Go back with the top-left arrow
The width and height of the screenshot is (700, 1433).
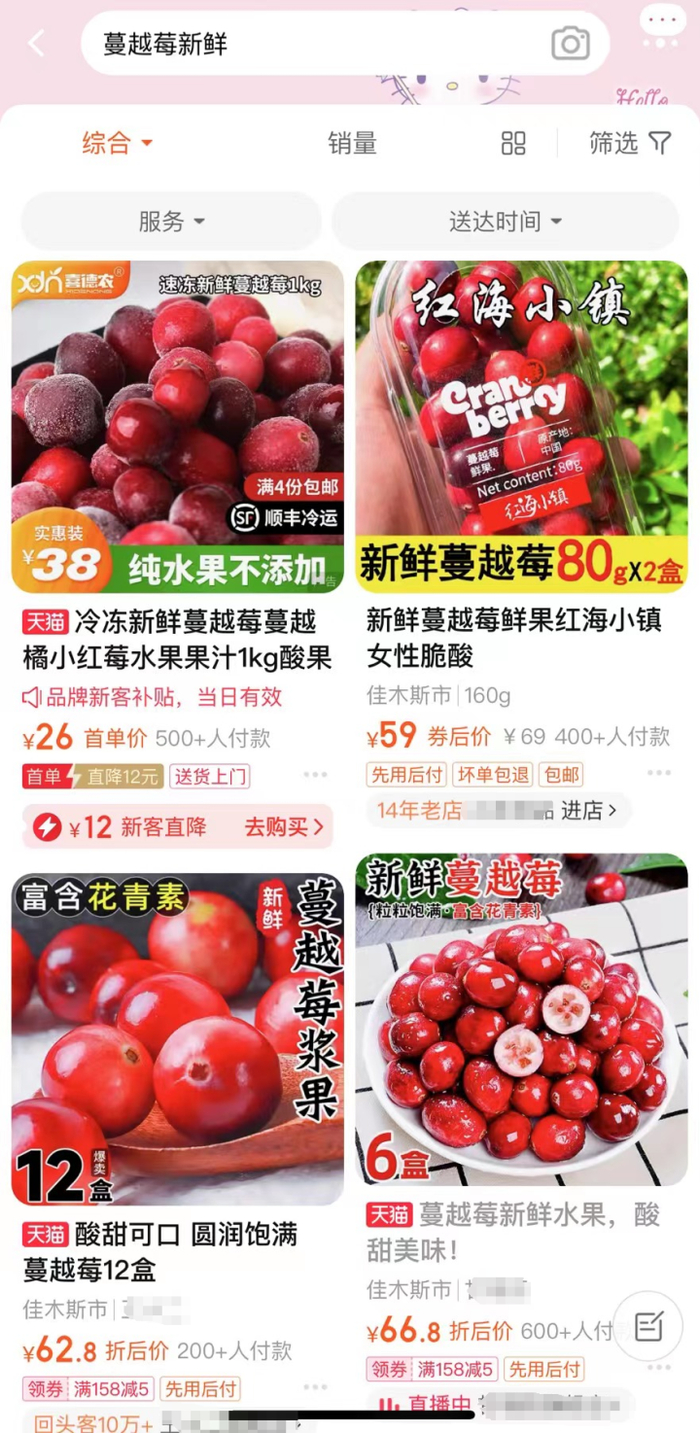[x=37, y=44]
